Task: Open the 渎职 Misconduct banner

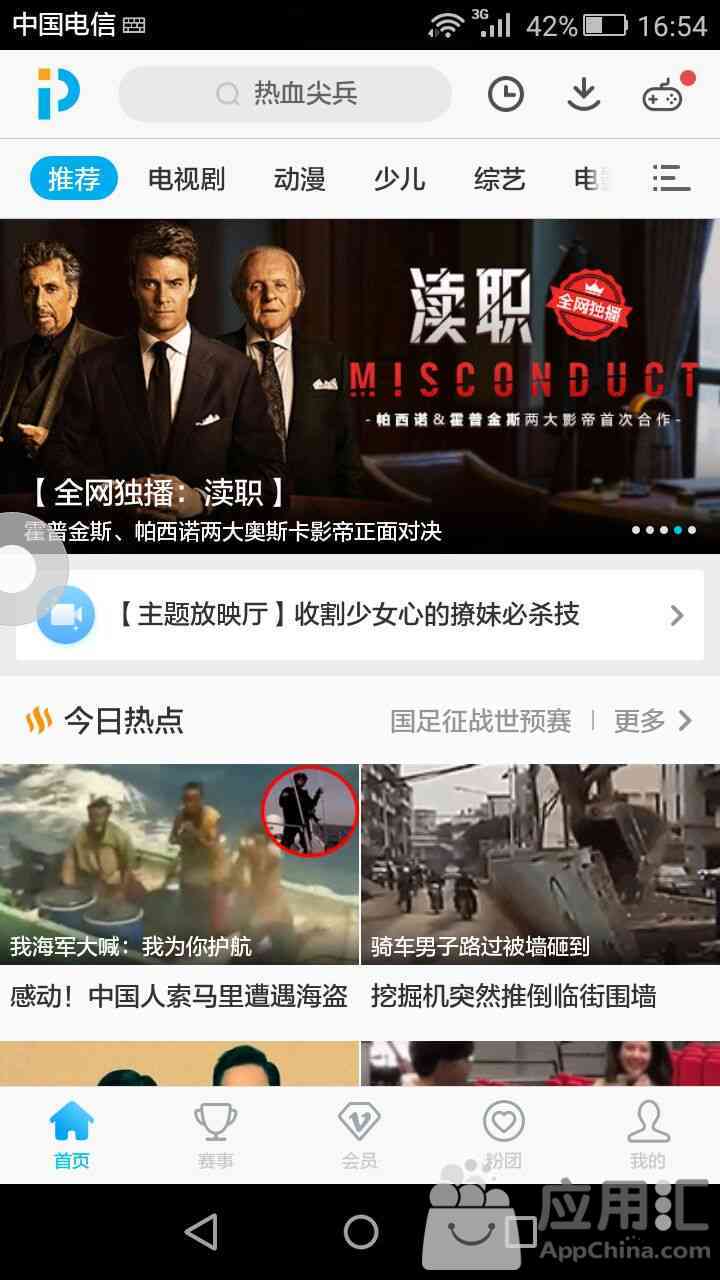Action: click(x=360, y=385)
